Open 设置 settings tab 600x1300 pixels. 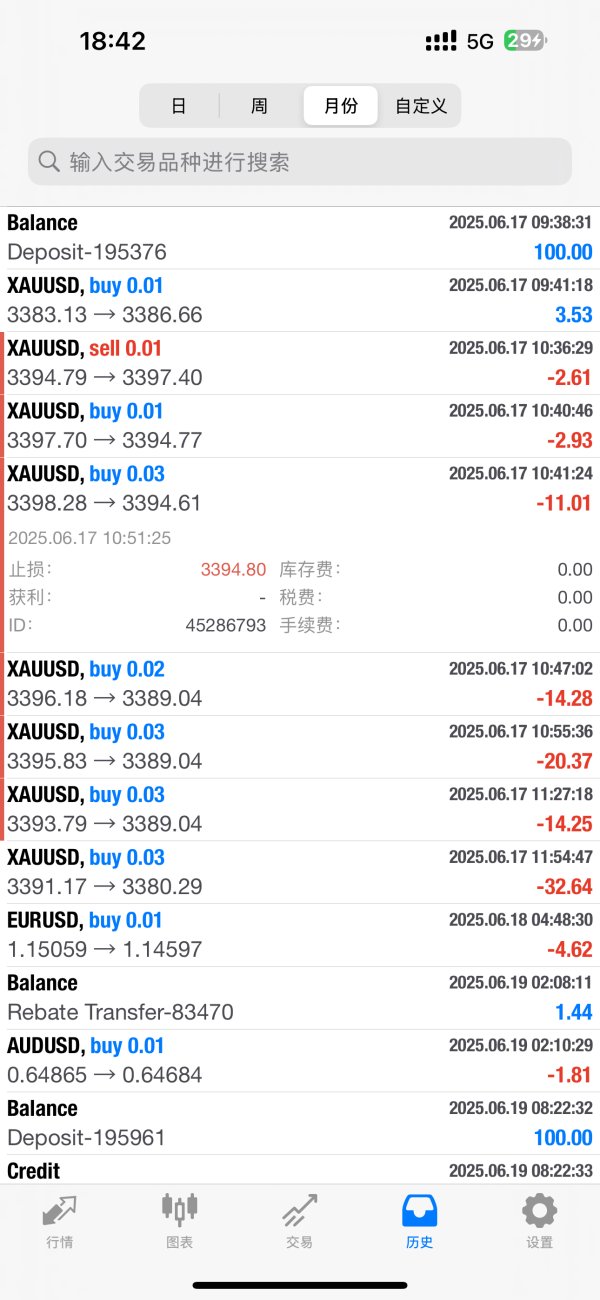coord(539,1222)
